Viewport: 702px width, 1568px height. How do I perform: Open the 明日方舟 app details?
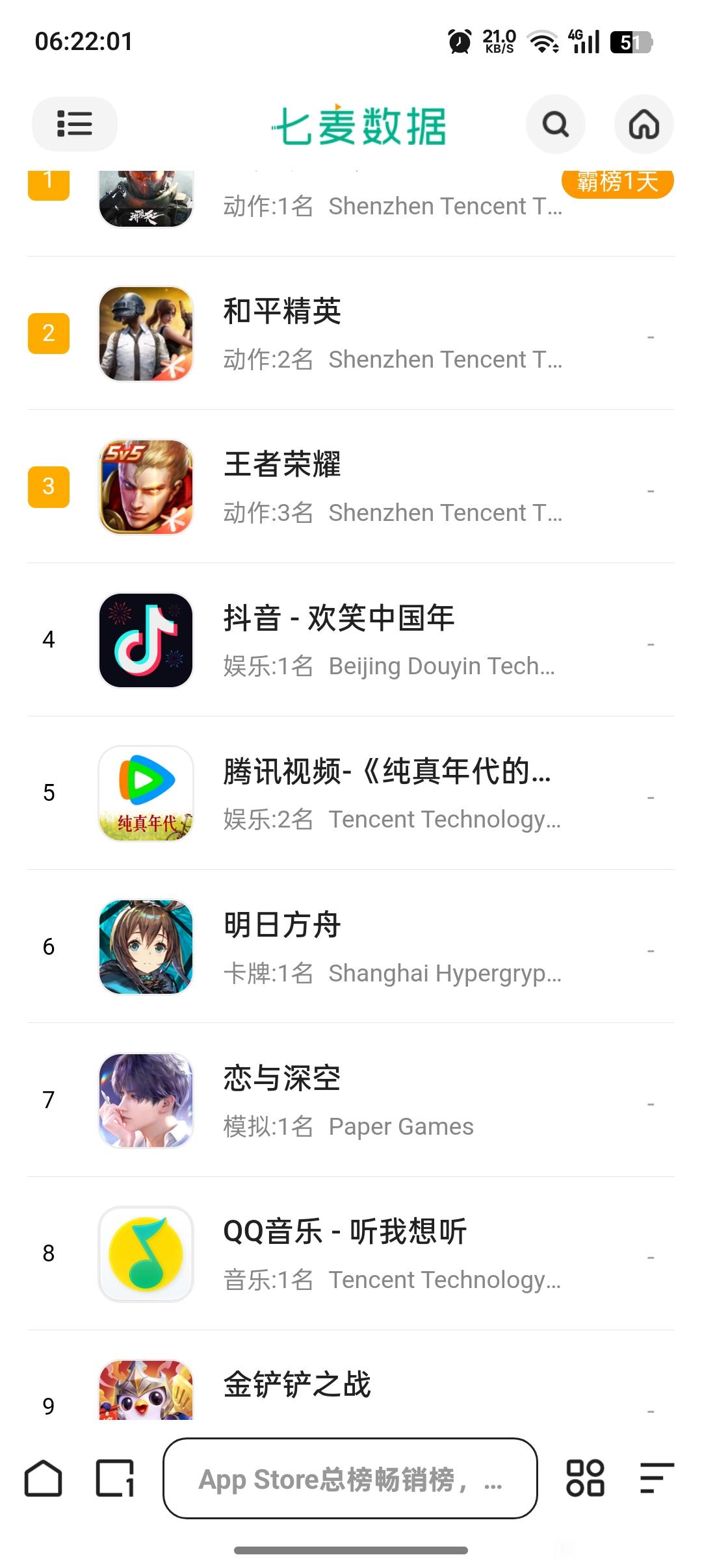(x=351, y=947)
